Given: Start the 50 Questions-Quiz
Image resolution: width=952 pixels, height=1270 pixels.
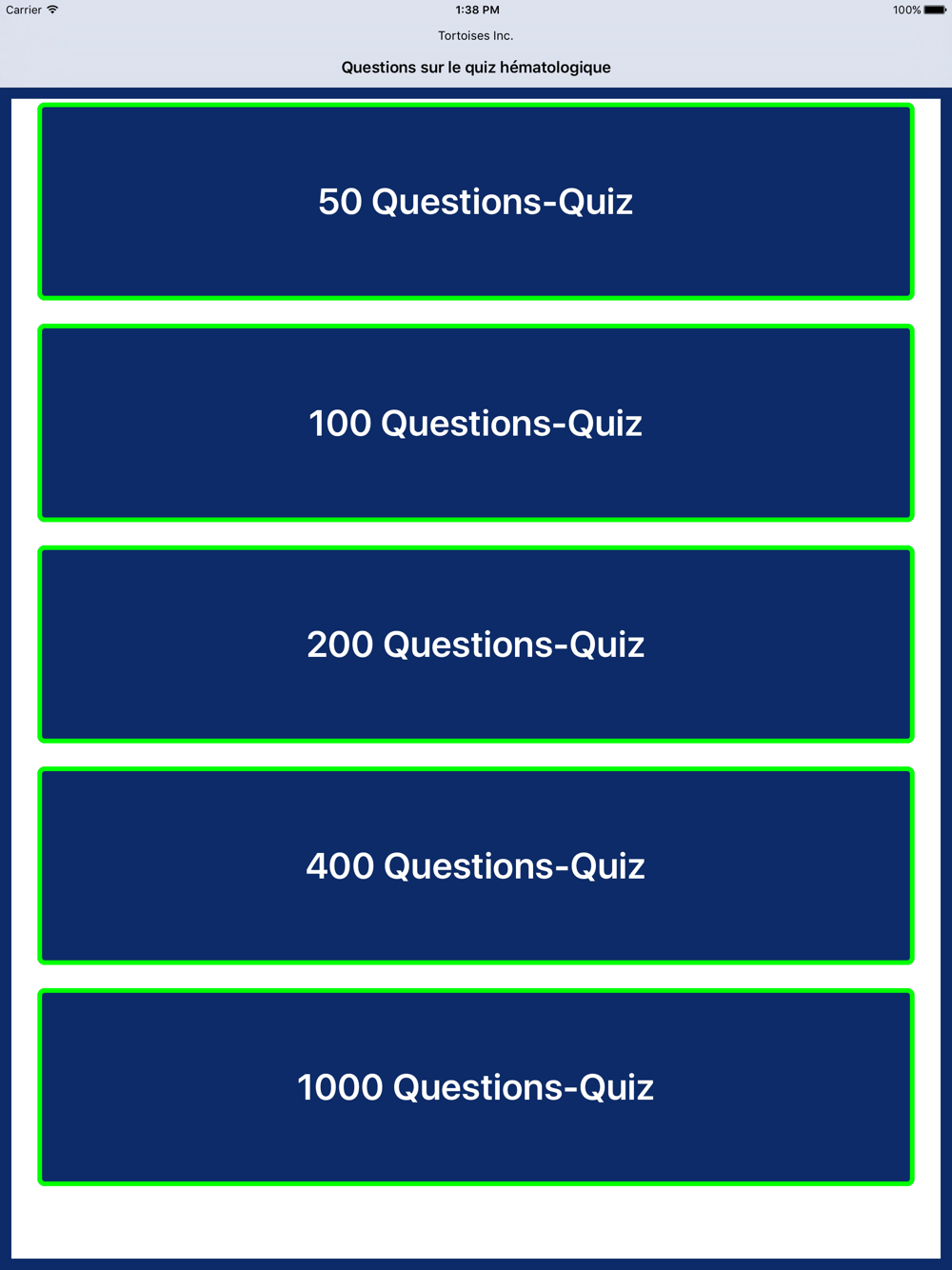Looking at the screenshot, I should point(476,202).
